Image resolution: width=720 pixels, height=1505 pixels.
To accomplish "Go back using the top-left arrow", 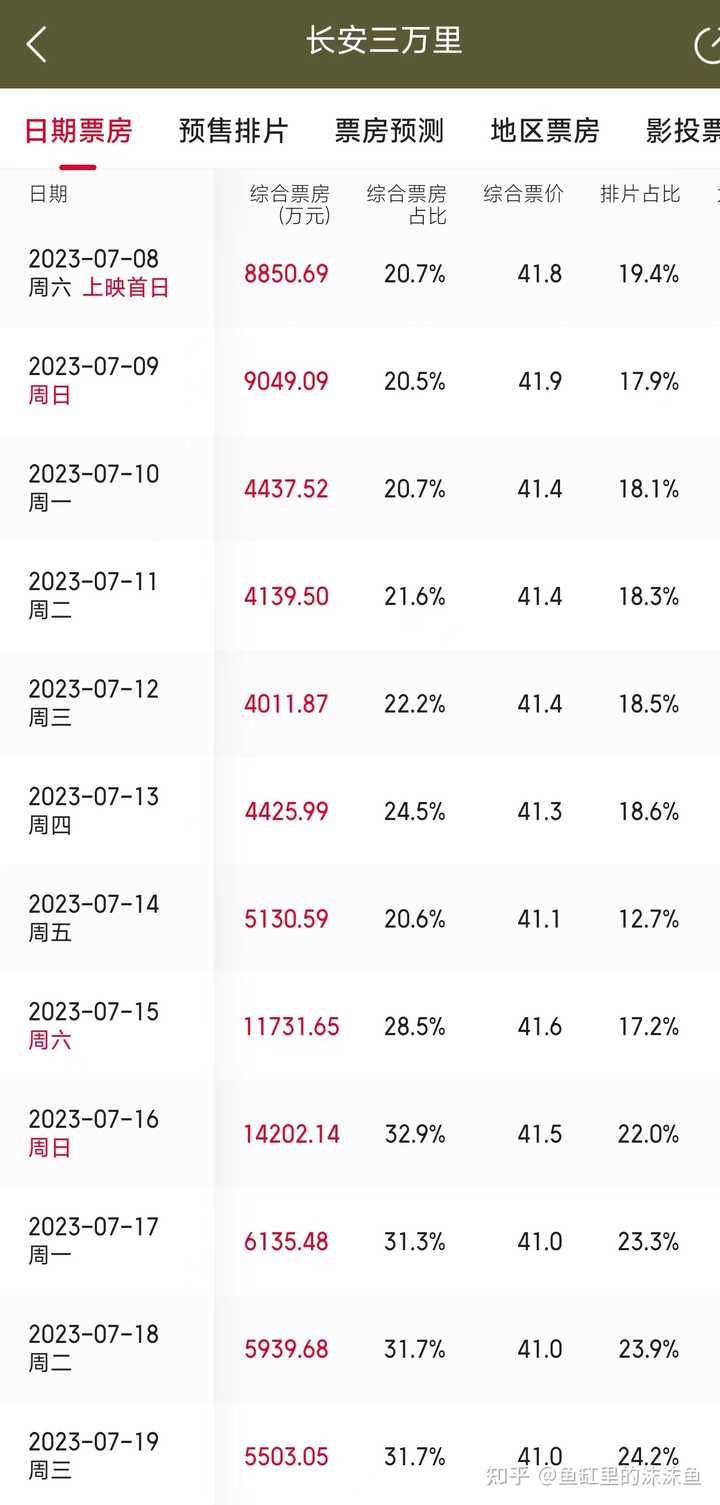I will pos(36,44).
